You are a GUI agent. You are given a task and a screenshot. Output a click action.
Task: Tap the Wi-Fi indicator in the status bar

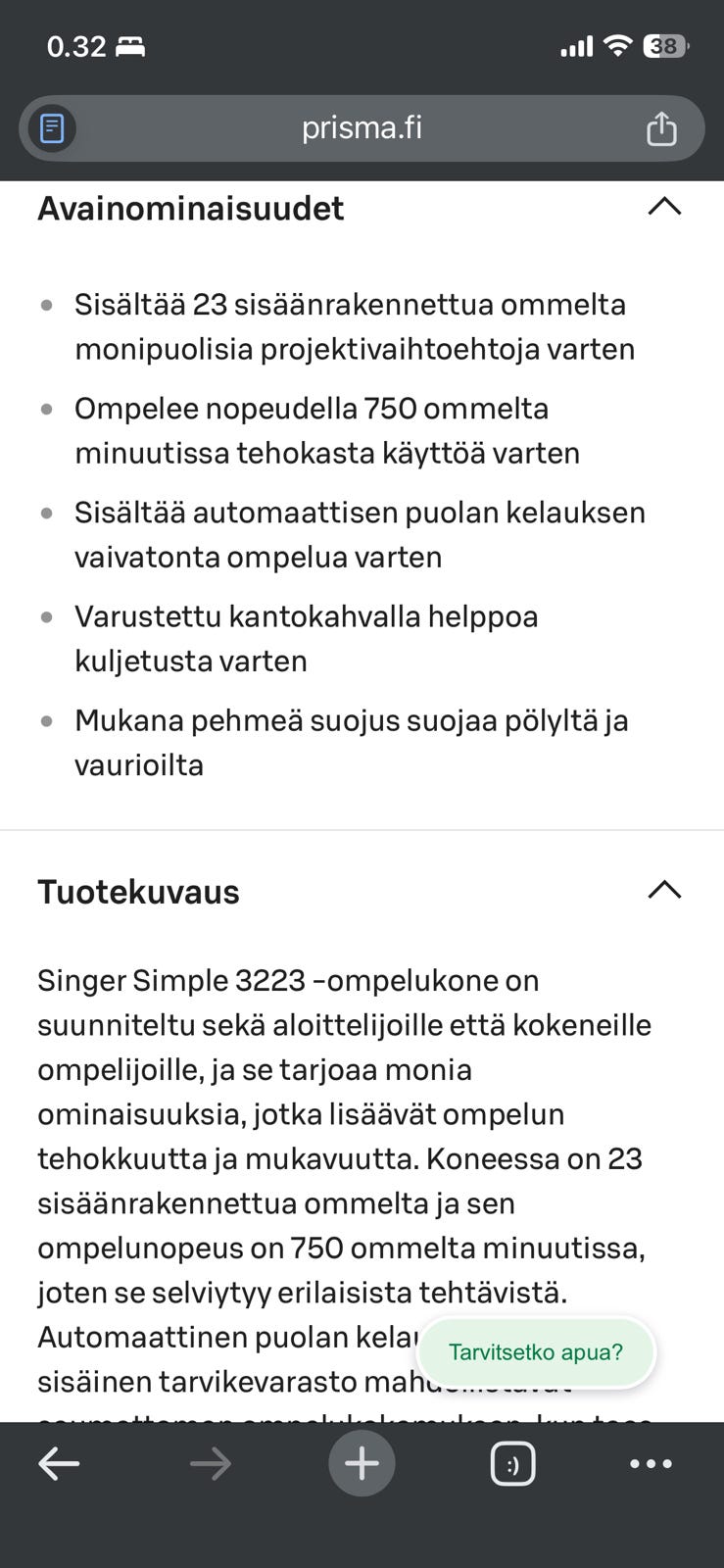point(617,45)
